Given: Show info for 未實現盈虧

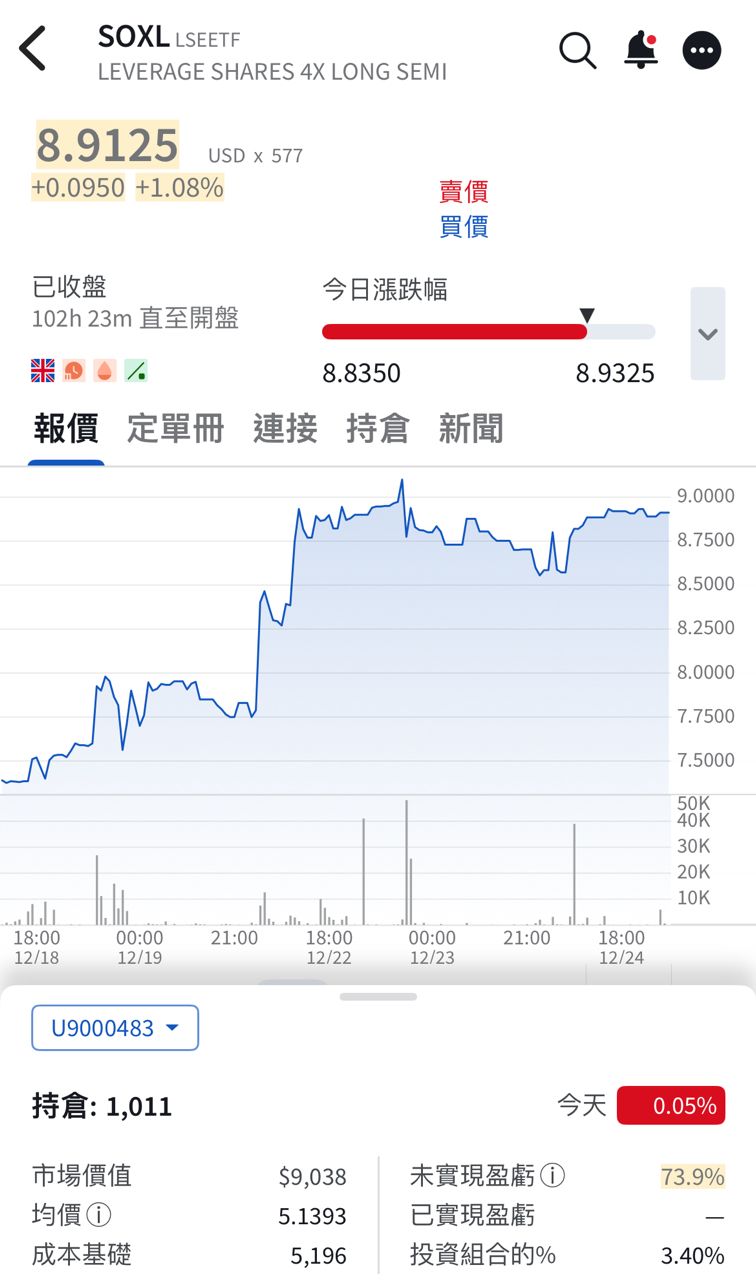Looking at the screenshot, I should coord(553,1176).
